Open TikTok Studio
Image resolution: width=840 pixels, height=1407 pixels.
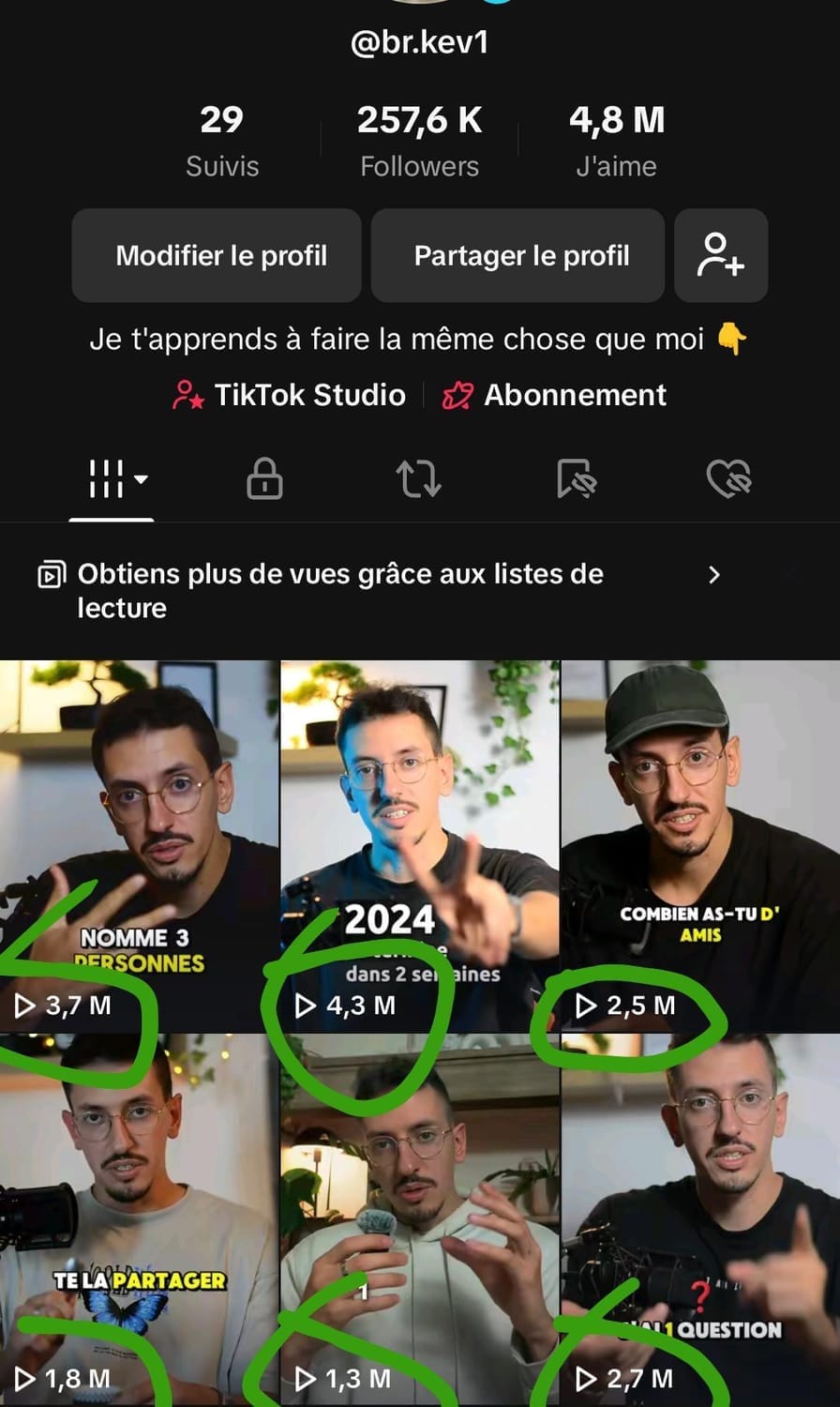pos(290,395)
